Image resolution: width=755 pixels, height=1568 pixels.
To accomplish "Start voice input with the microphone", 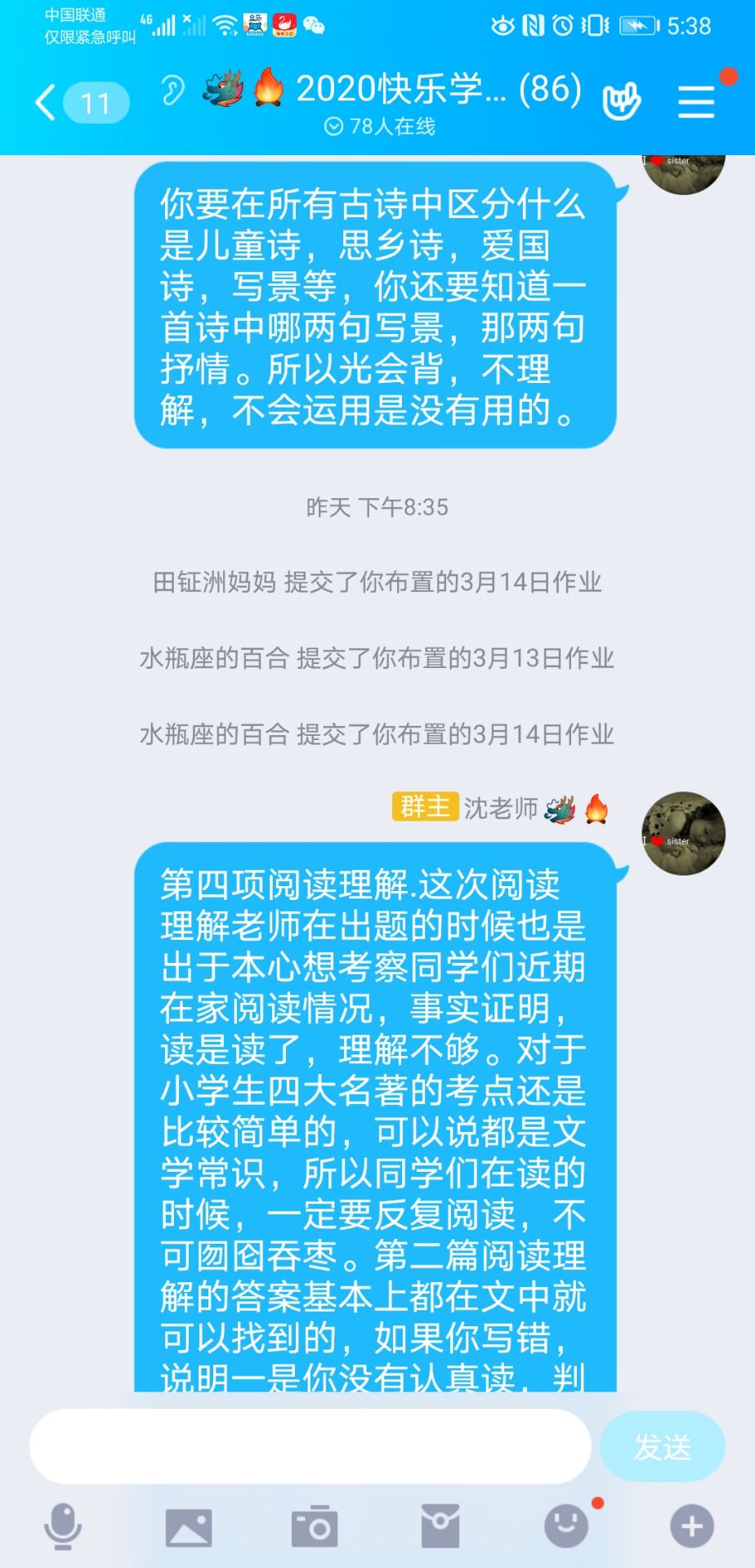I will [x=63, y=1526].
